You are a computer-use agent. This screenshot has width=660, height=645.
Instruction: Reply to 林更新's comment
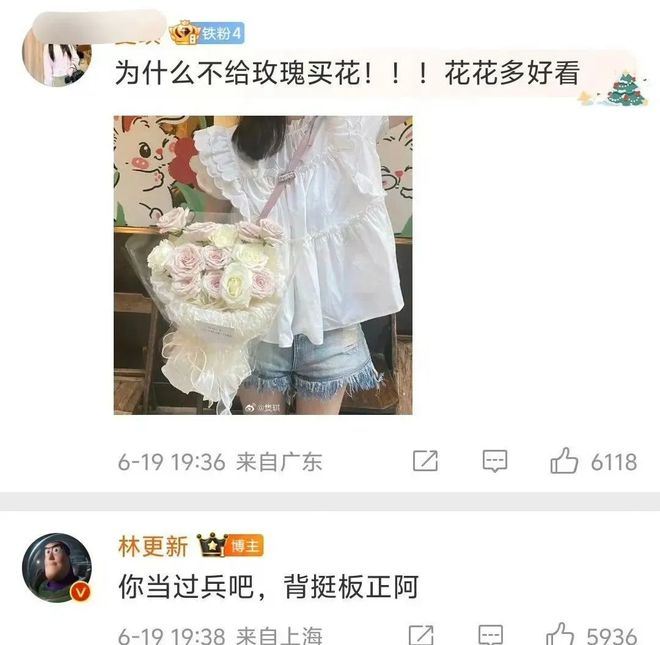tap(490, 636)
